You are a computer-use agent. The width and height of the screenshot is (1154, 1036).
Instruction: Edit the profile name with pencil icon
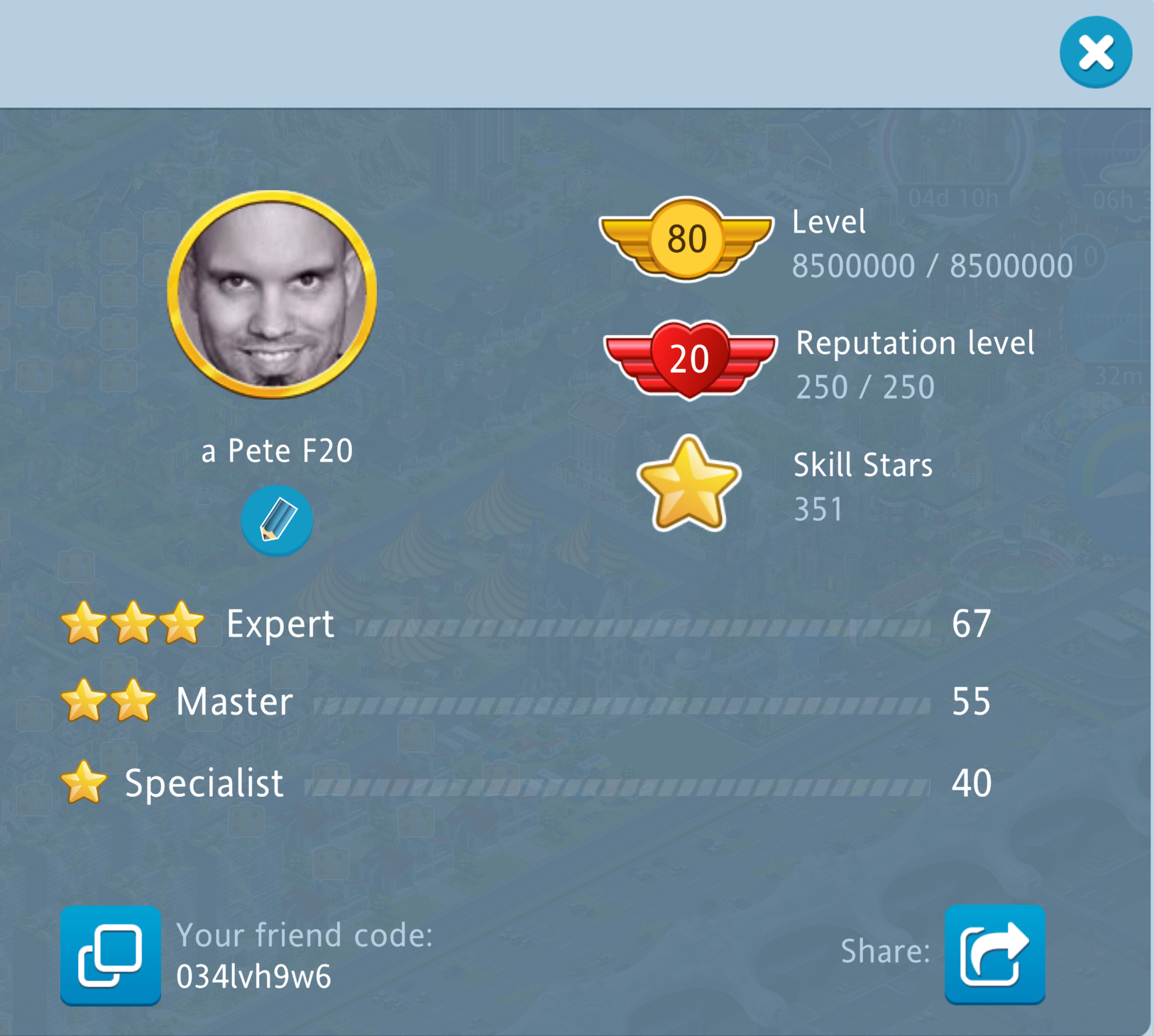tap(277, 521)
